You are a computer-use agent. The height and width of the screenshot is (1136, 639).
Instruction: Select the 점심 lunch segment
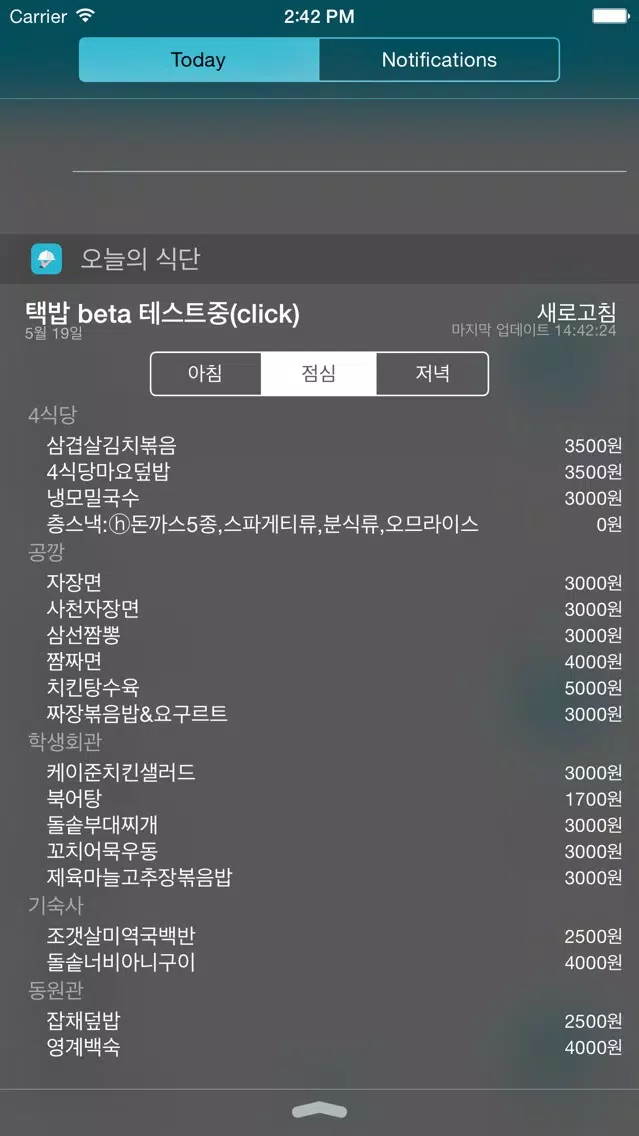point(319,374)
